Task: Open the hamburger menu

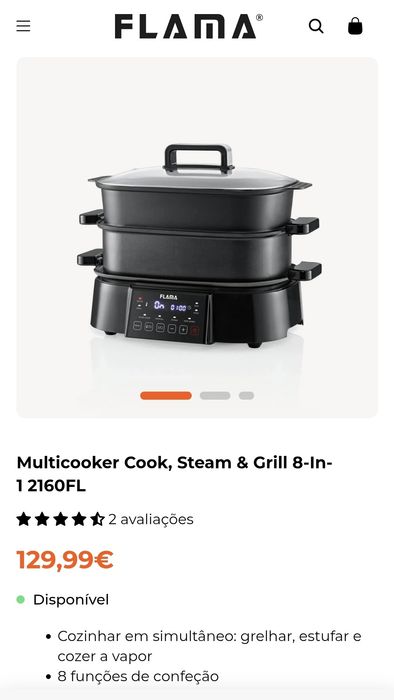Action: coord(23,26)
